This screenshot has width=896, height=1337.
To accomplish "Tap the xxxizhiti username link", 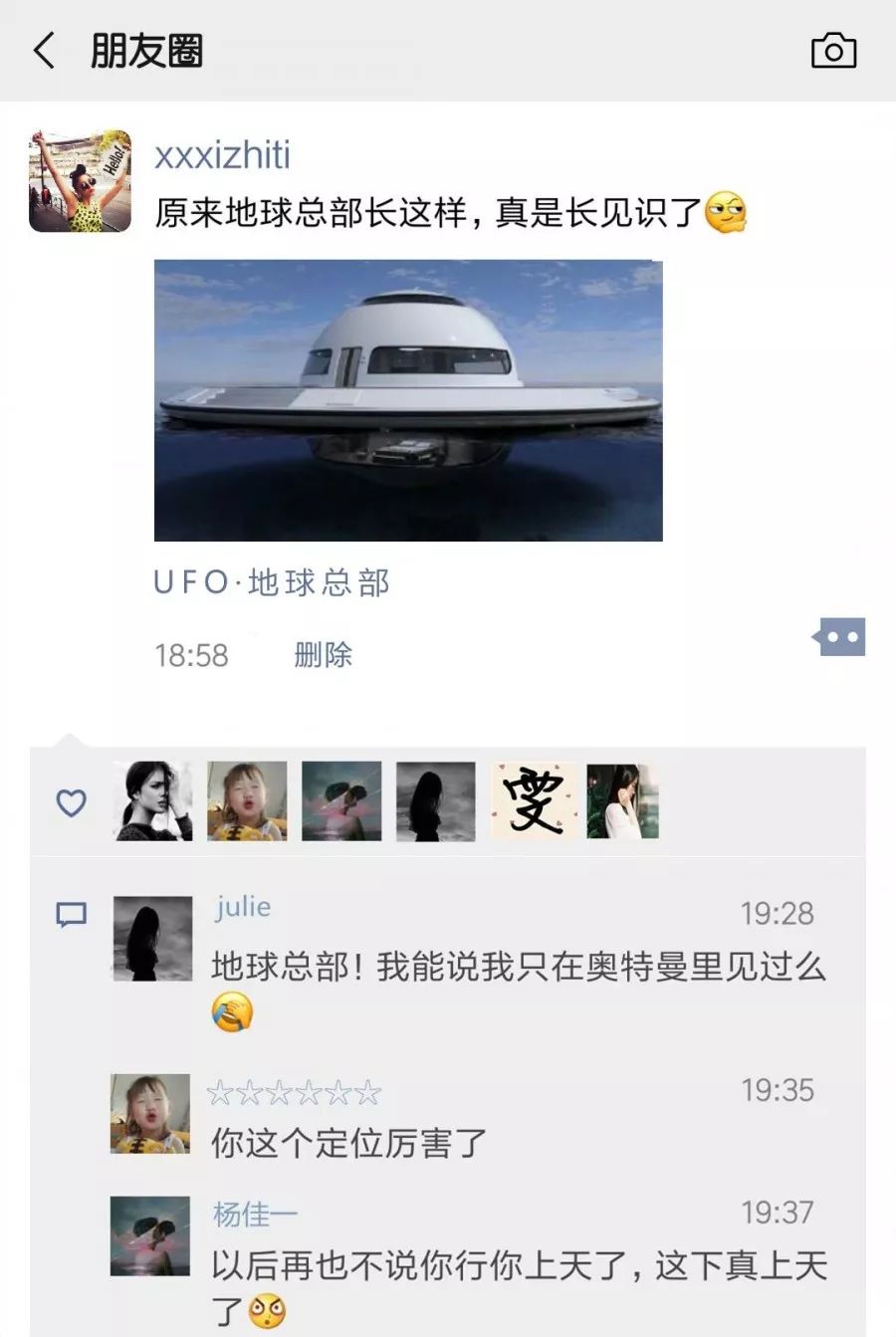I will [222, 156].
